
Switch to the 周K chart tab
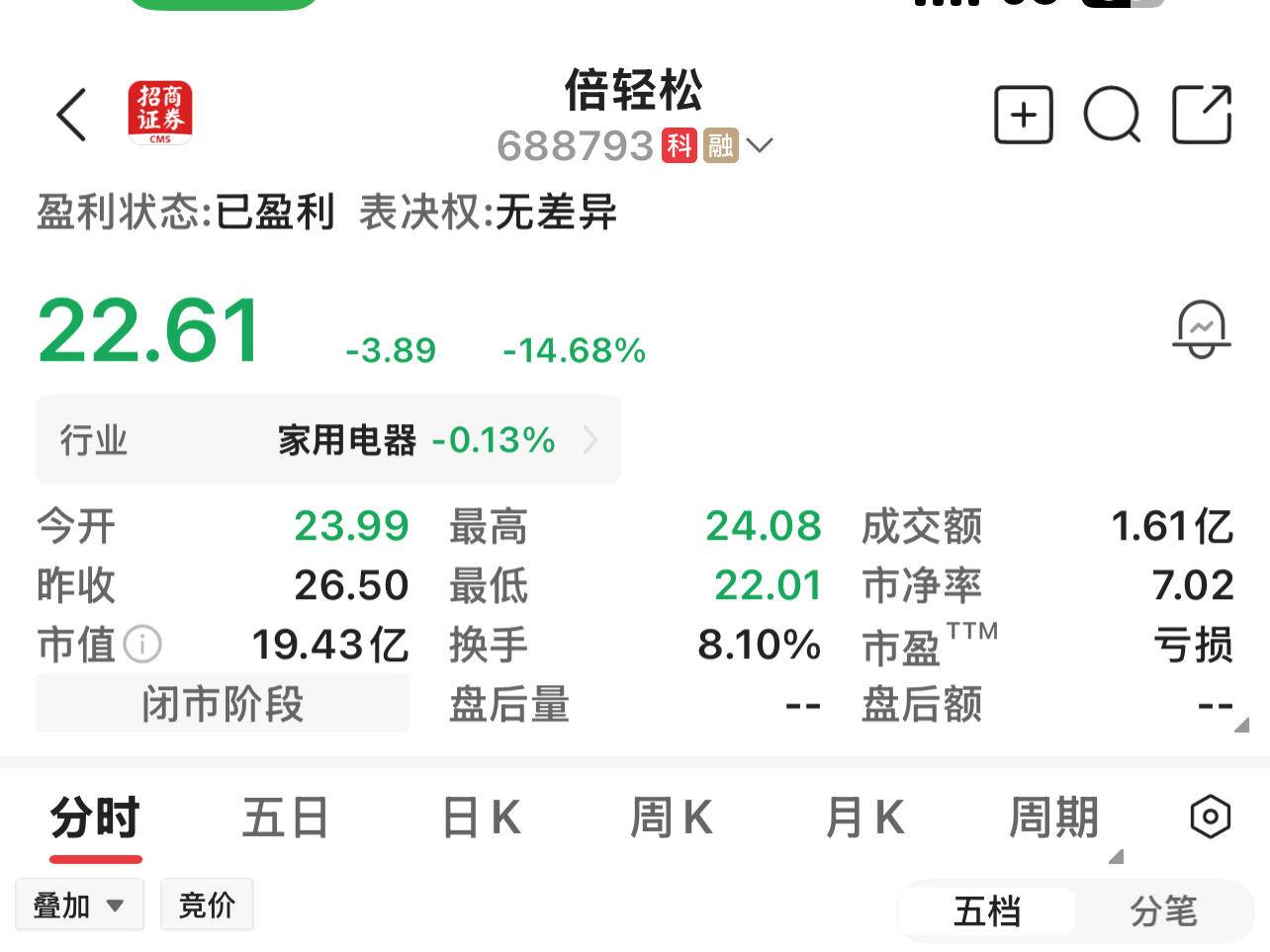coord(672,820)
